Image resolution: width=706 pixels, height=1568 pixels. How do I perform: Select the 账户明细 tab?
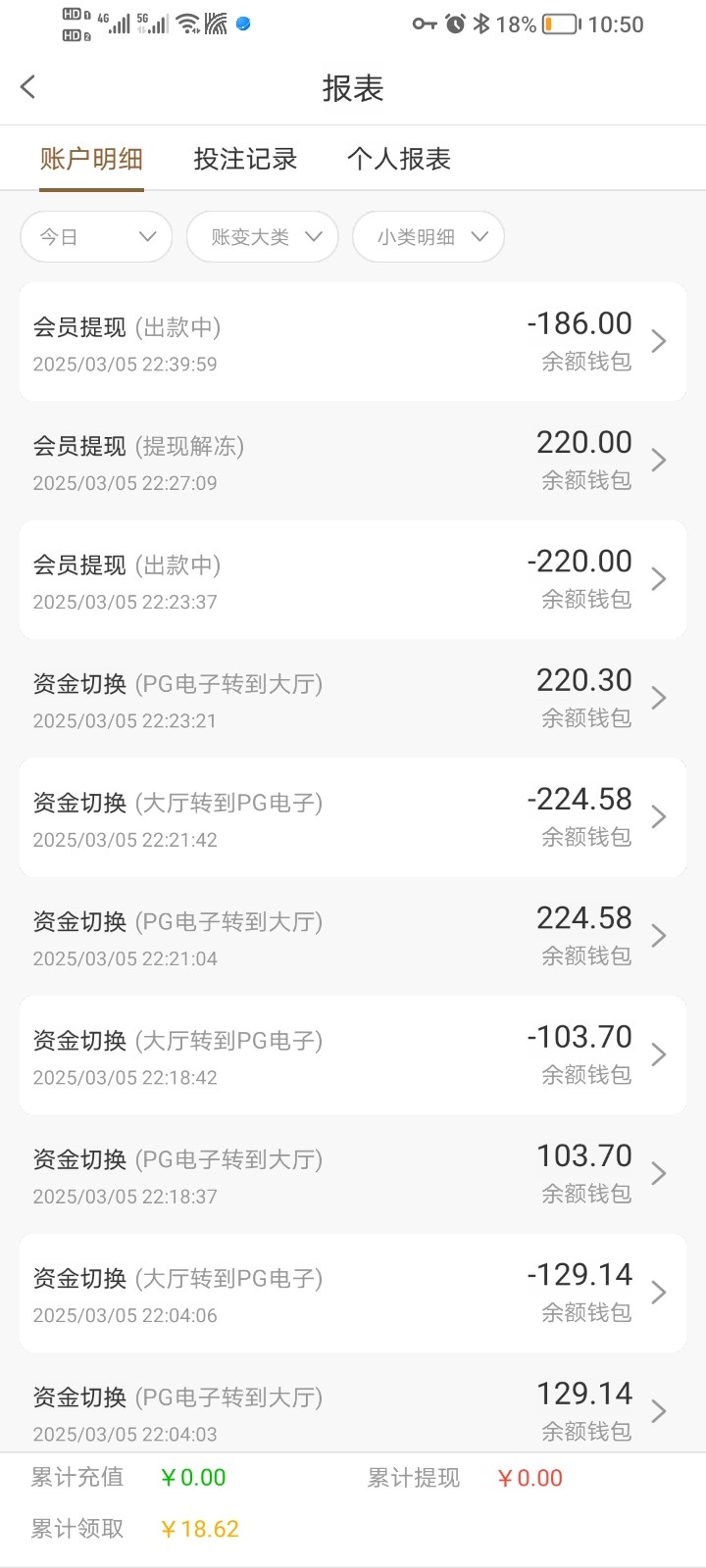91,159
